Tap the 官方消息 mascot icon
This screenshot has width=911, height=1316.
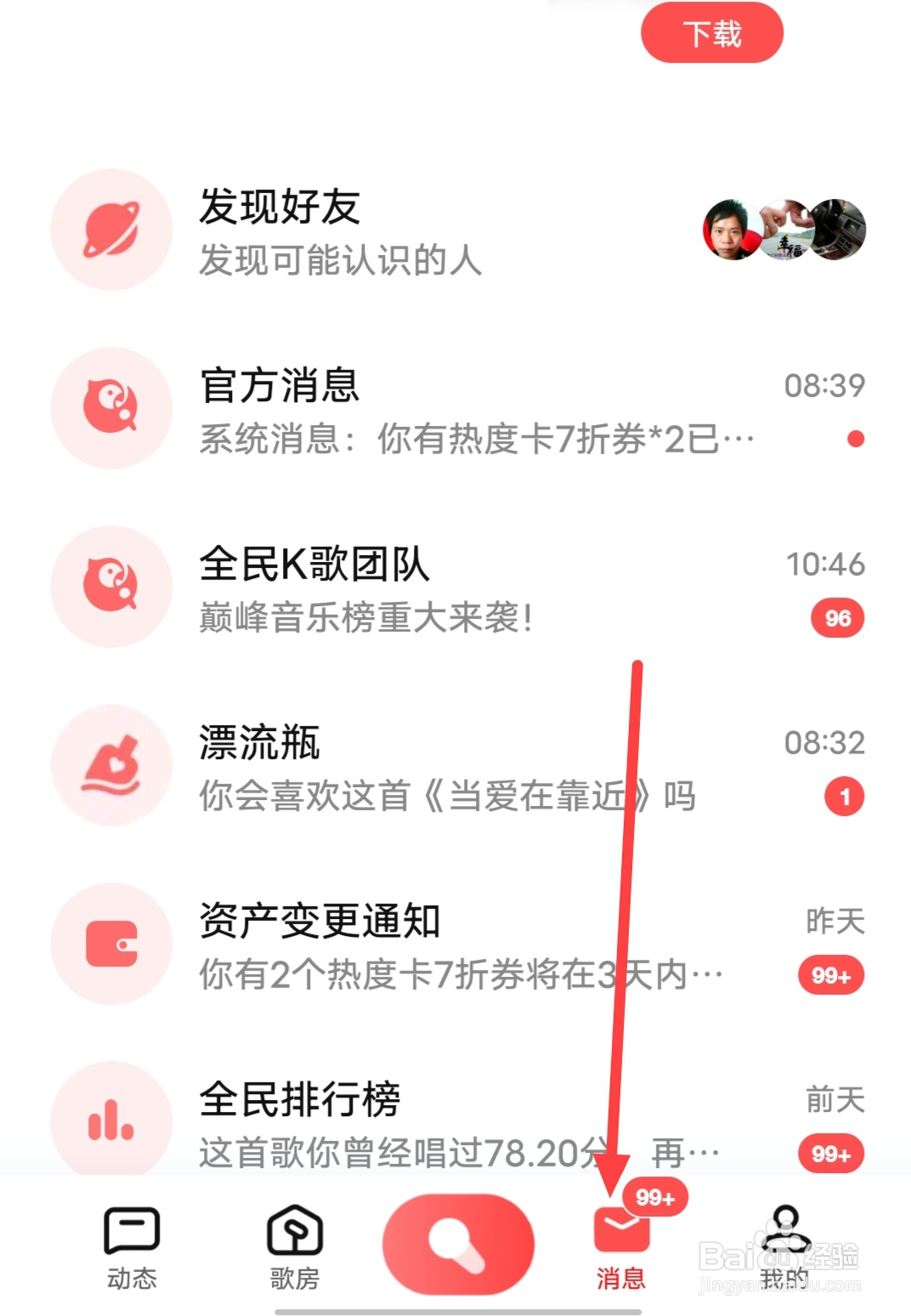[111, 408]
